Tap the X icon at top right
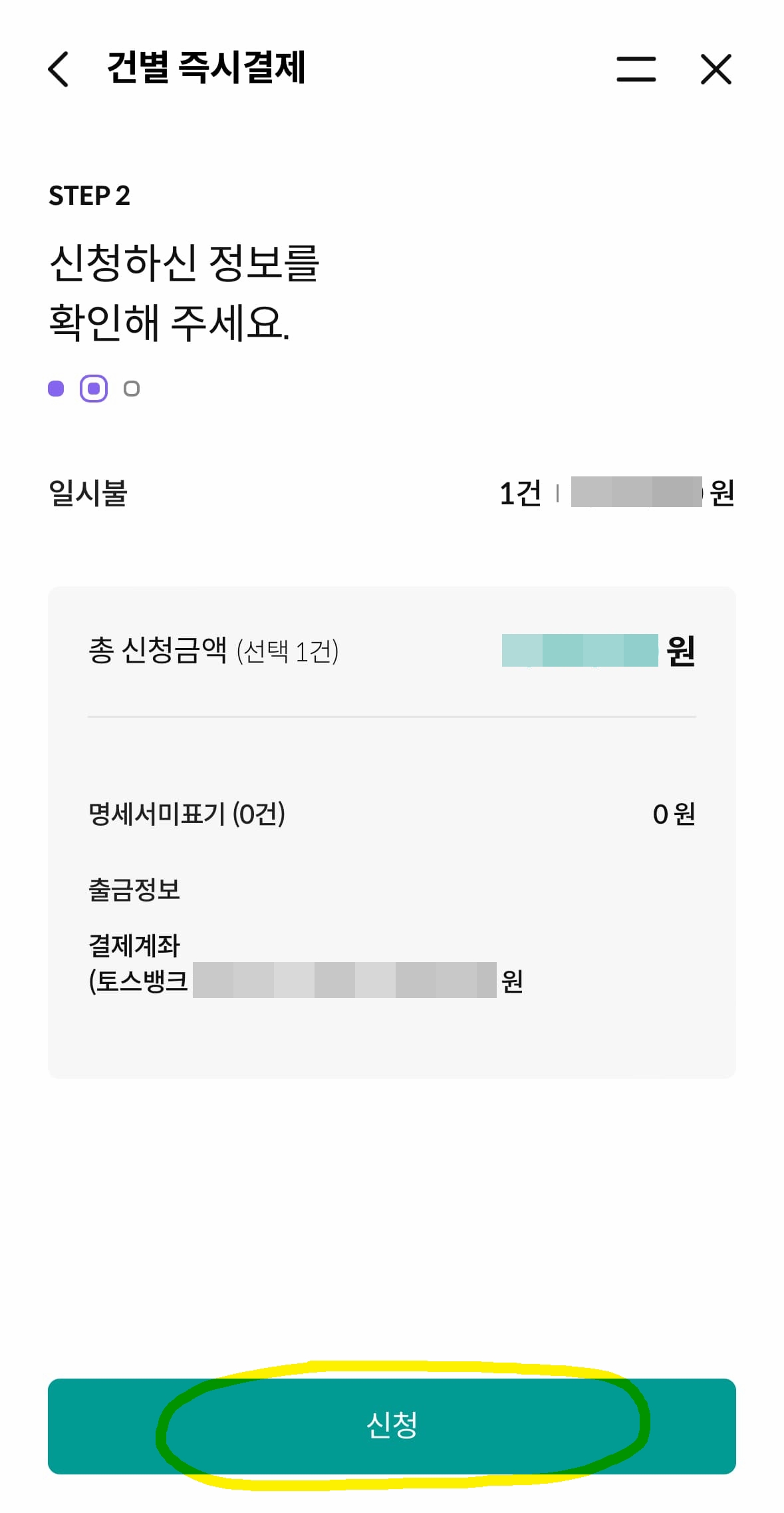 (x=716, y=69)
